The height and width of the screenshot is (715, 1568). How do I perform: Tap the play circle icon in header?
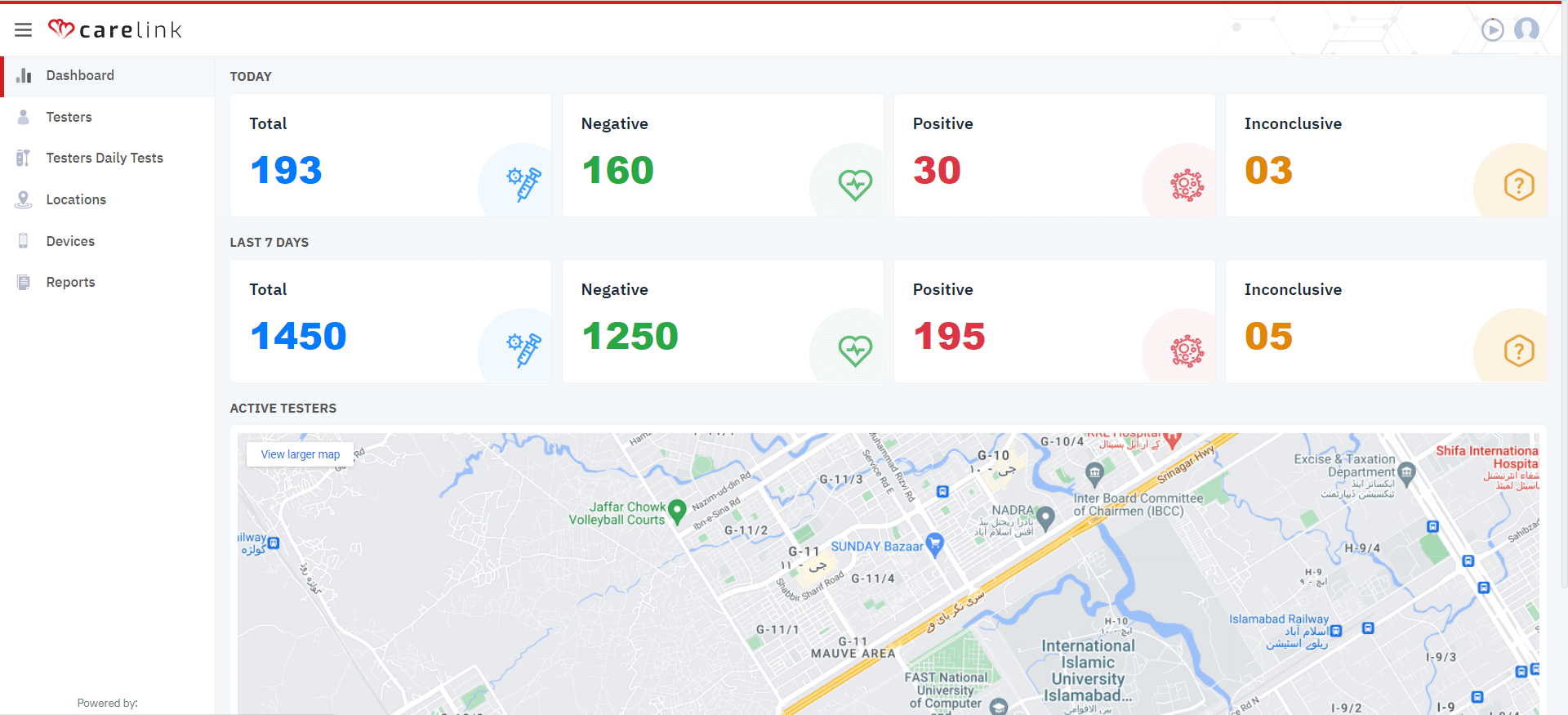(1492, 30)
